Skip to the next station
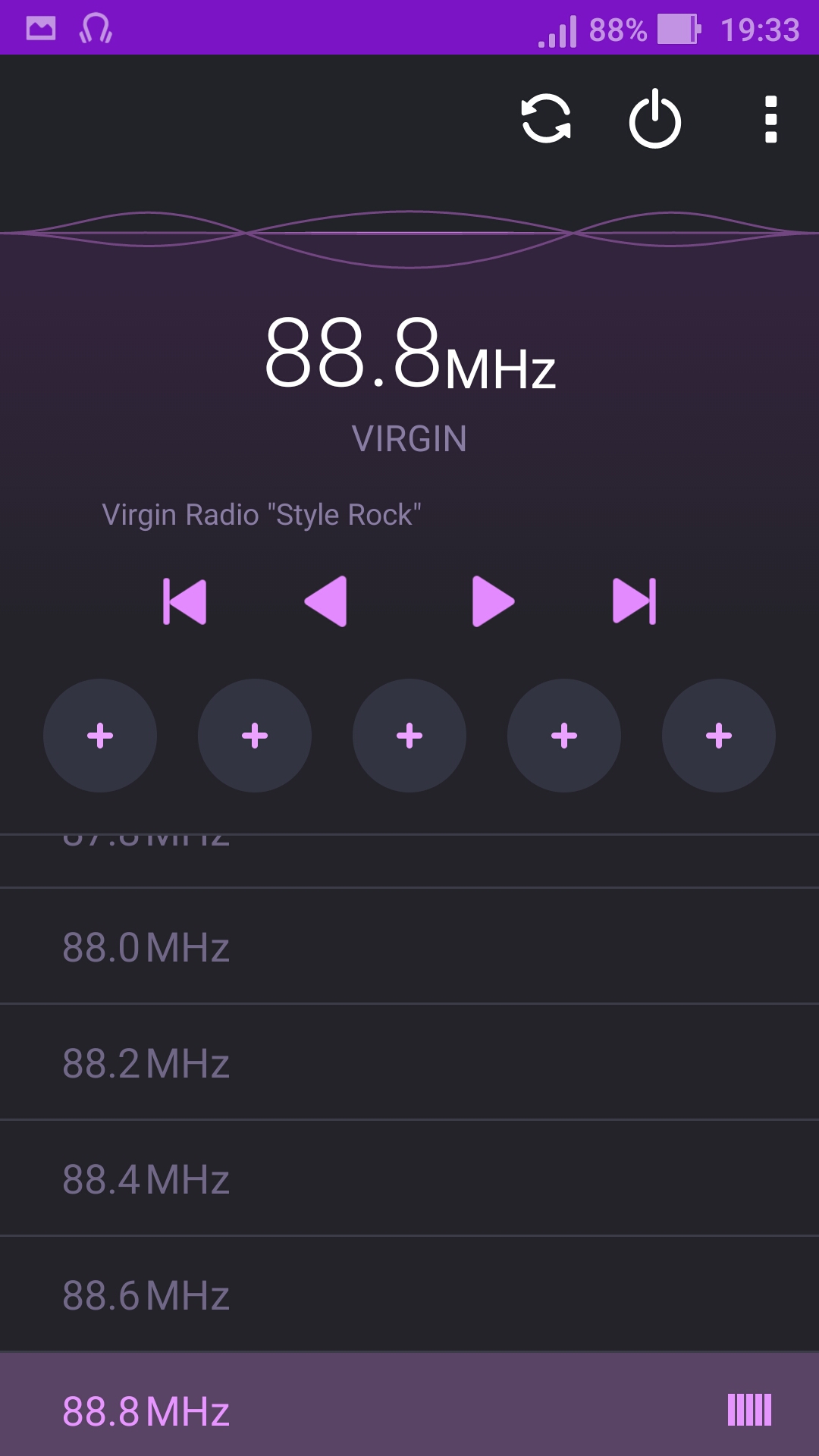Image resolution: width=819 pixels, height=1456 pixels. (x=635, y=601)
